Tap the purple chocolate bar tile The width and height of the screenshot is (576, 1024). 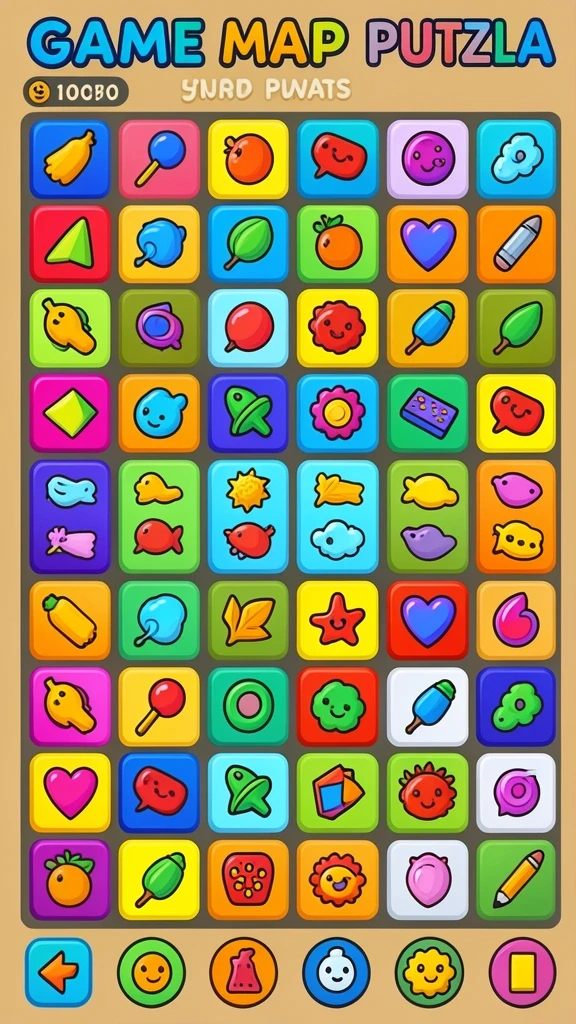[x=428, y=413]
